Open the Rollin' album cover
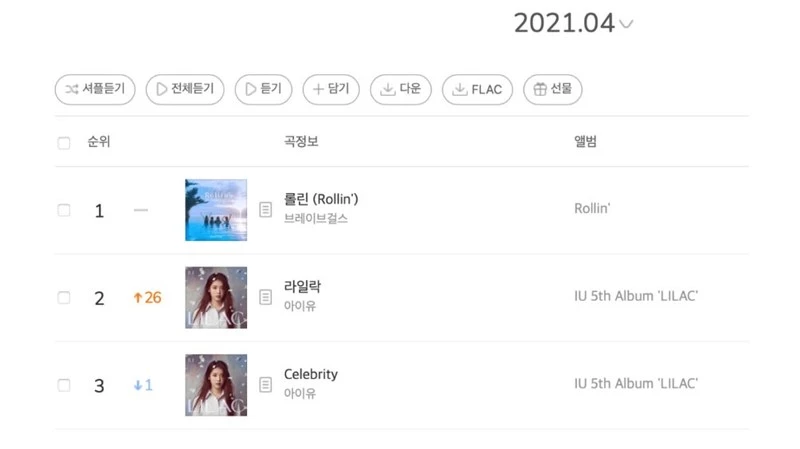800x449 pixels. pos(216,210)
